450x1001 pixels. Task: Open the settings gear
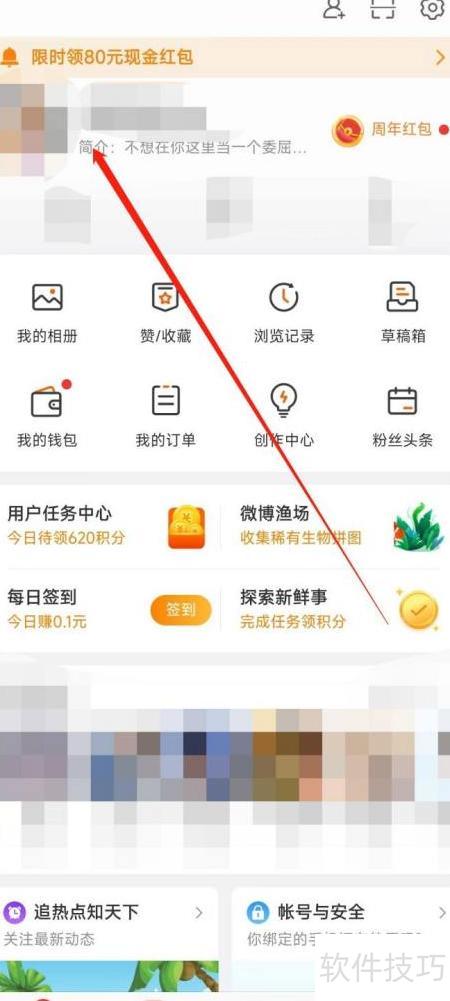click(432, 9)
